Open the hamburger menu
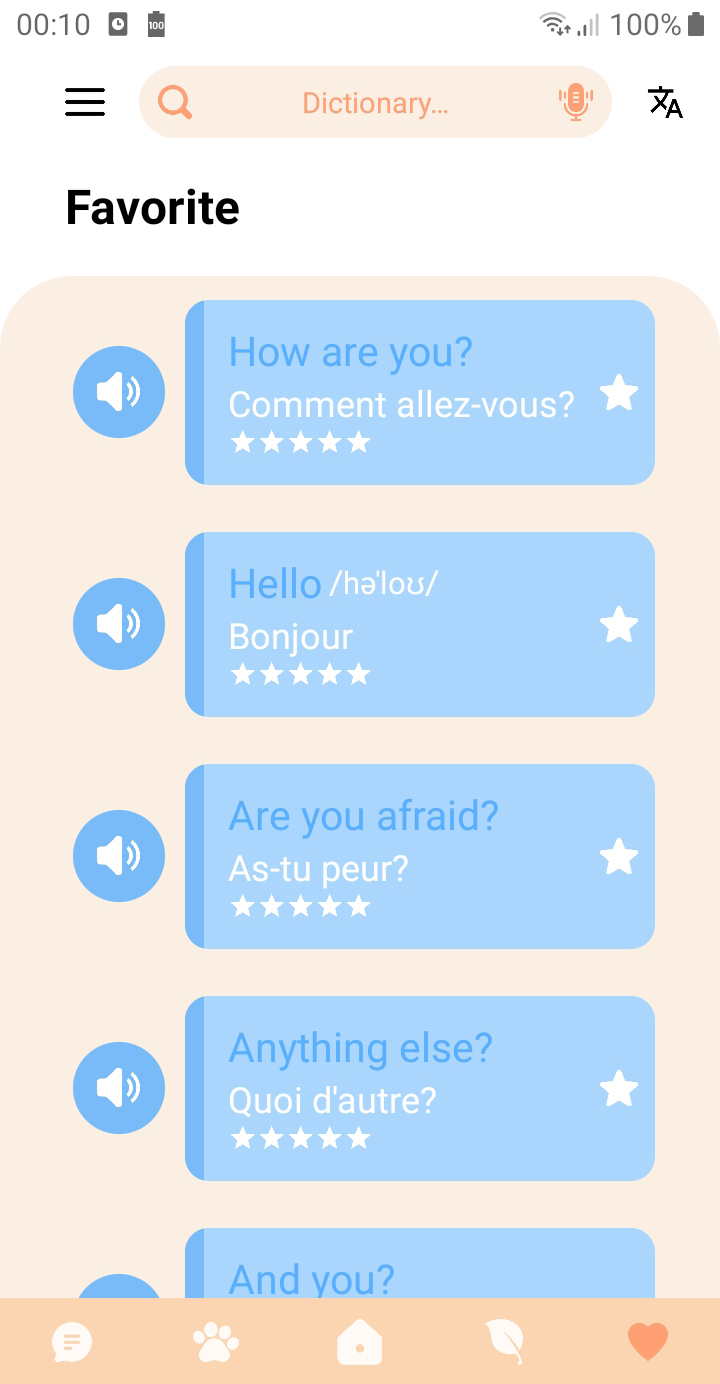This screenshot has height=1384, width=720. pyautogui.click(x=85, y=102)
